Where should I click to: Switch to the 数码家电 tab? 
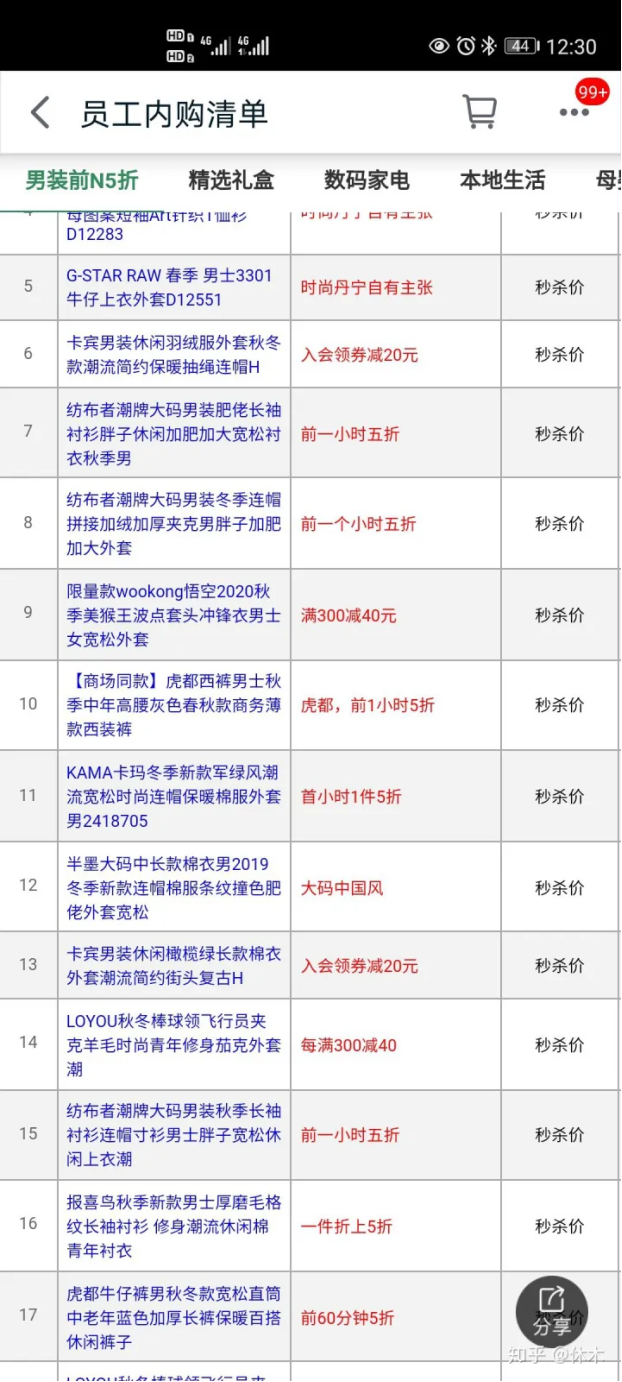point(367,180)
